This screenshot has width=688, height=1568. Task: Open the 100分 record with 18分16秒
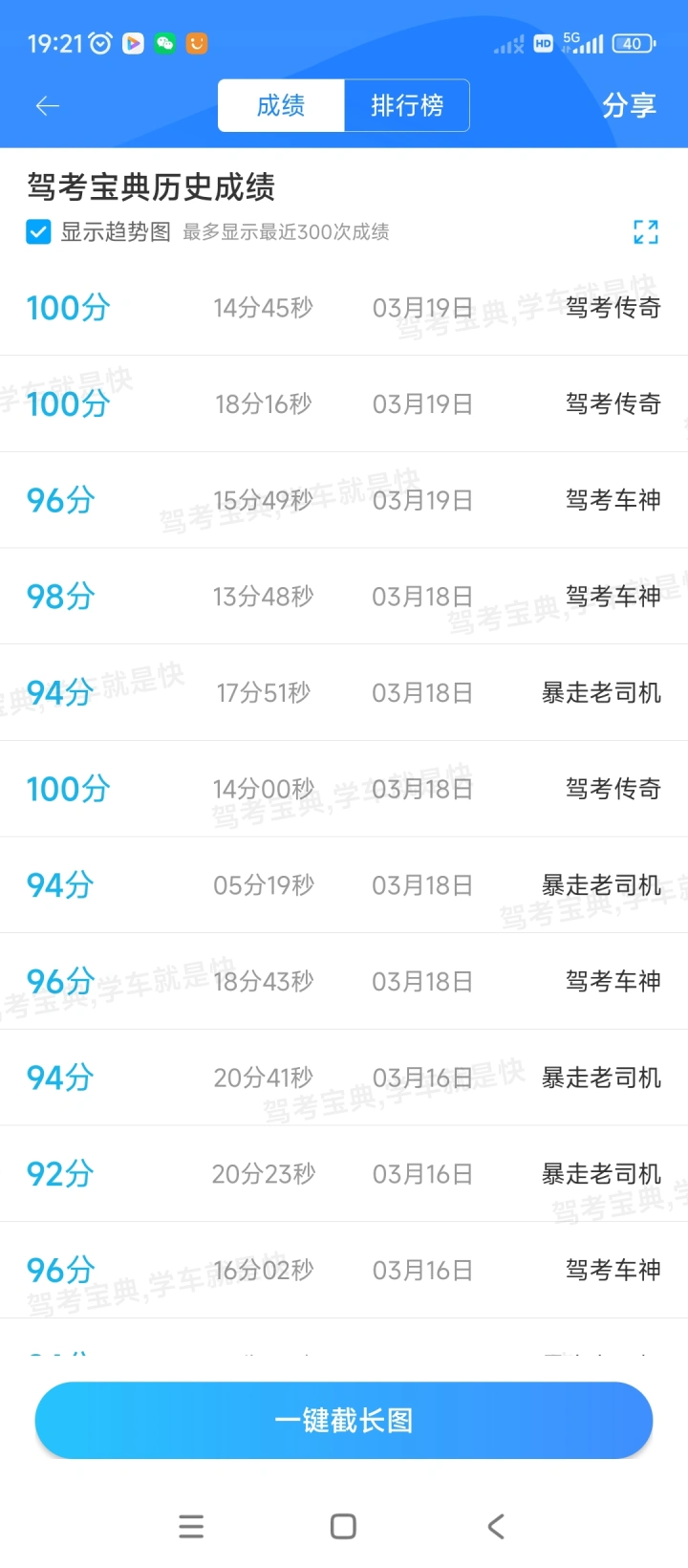344,403
